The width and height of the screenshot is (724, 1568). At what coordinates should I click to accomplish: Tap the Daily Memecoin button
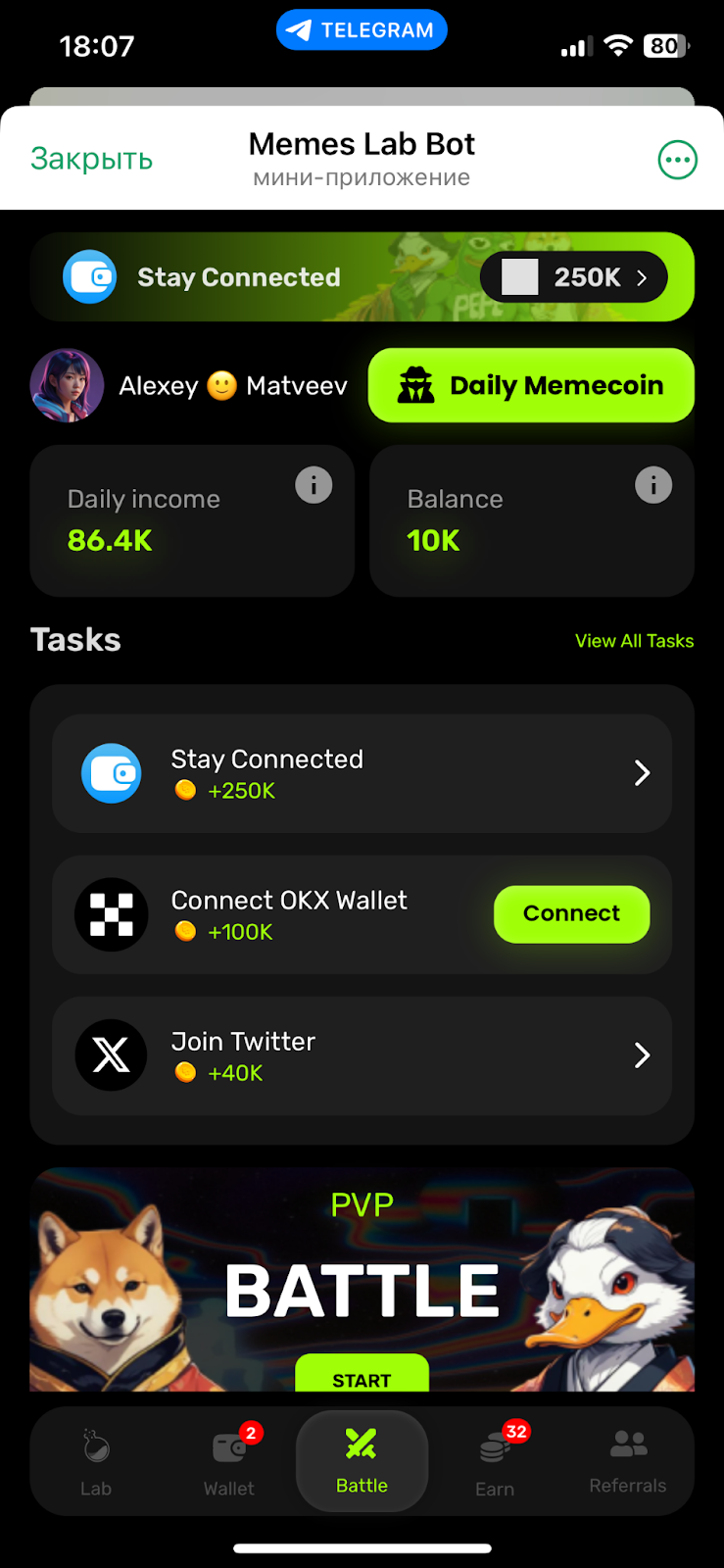pyautogui.click(x=531, y=385)
